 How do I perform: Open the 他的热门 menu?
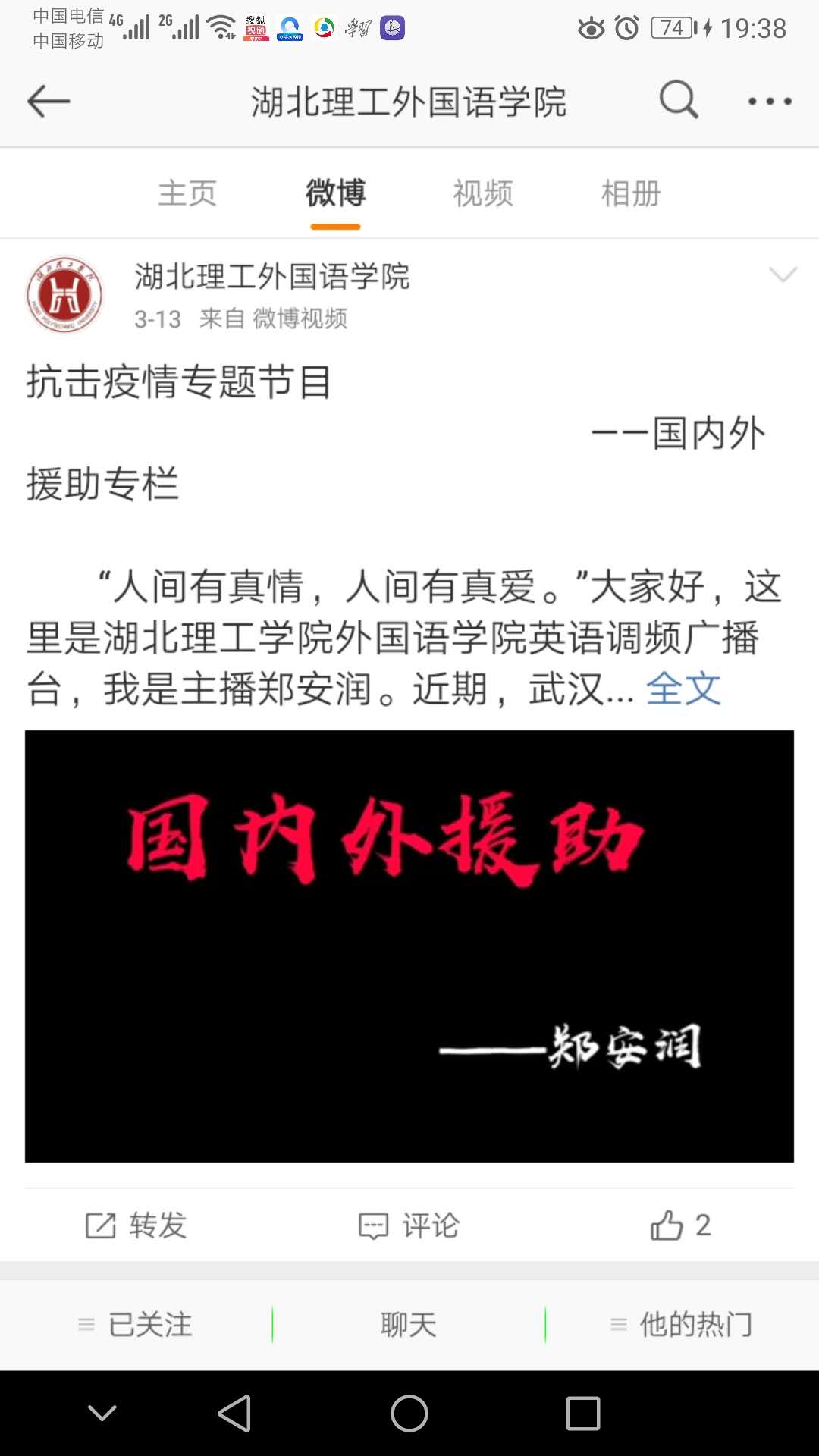pyautogui.click(x=682, y=1325)
